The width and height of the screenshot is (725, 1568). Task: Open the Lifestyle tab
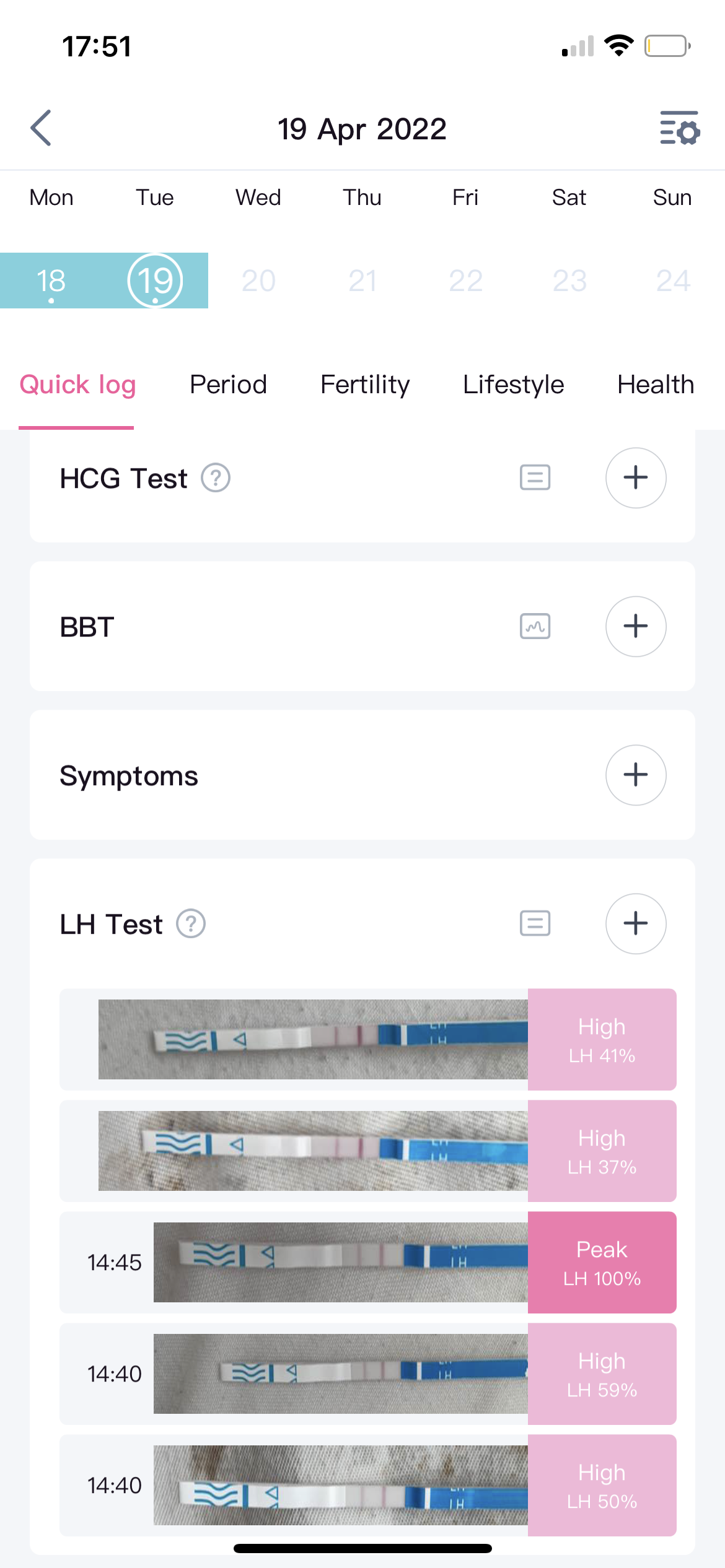(513, 385)
